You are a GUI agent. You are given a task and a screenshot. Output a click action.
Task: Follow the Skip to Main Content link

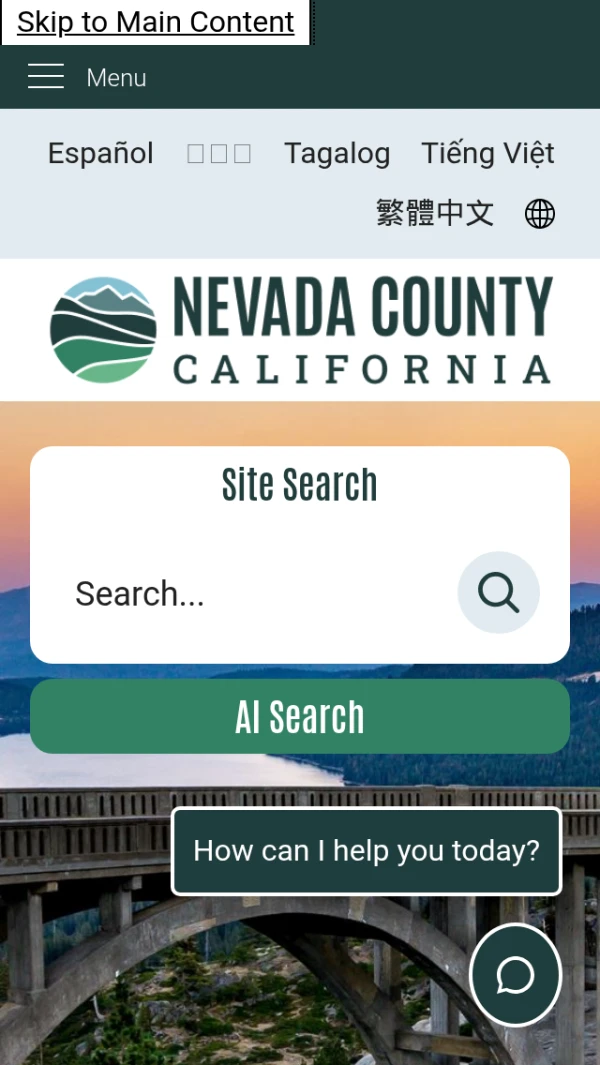[x=155, y=22]
